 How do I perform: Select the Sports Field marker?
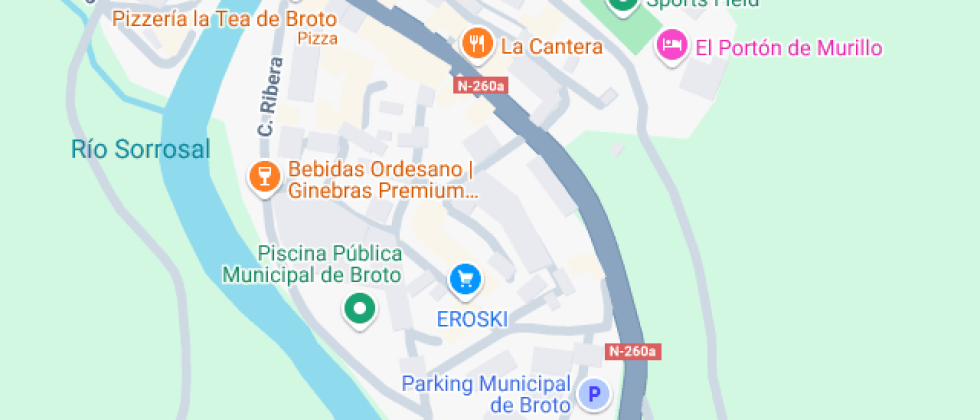point(623,4)
